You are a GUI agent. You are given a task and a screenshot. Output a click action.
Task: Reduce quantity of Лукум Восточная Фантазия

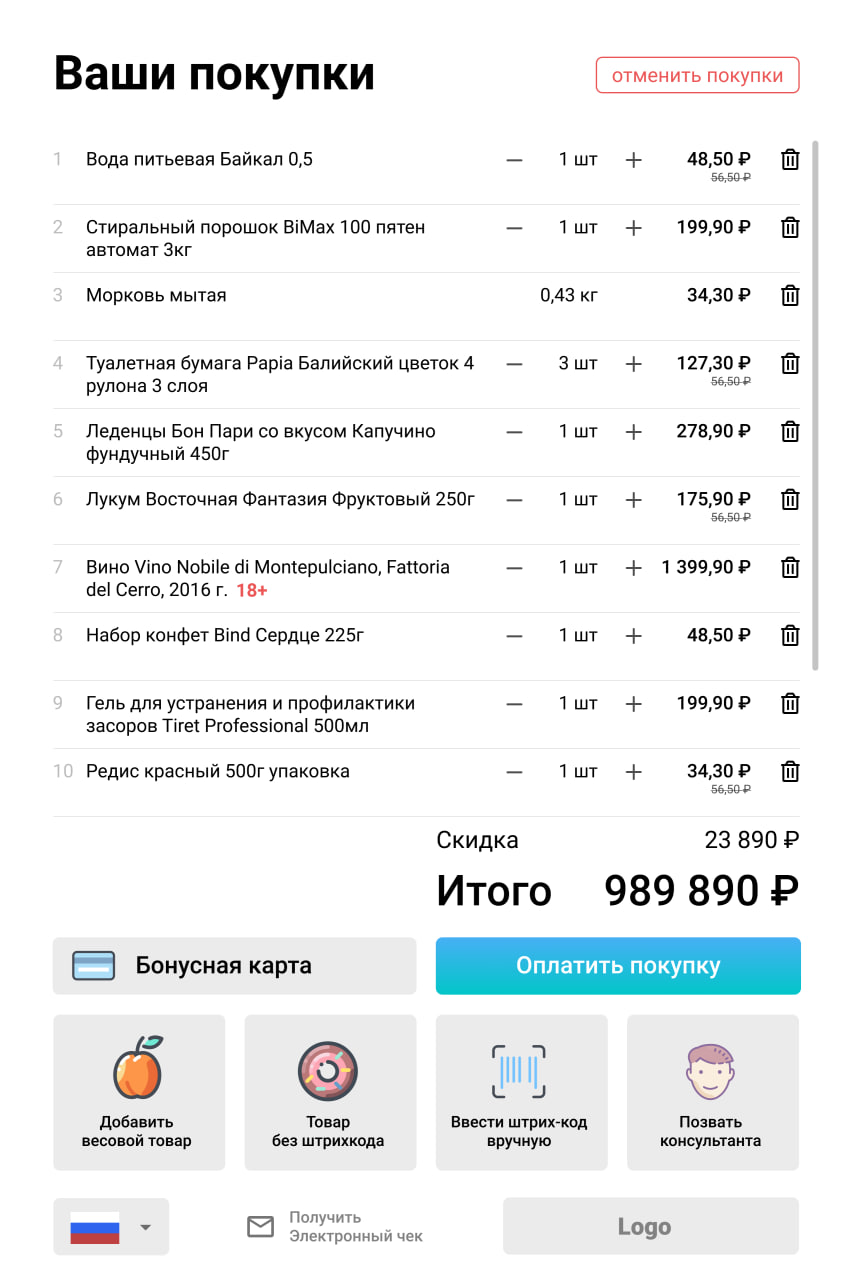pyautogui.click(x=514, y=500)
